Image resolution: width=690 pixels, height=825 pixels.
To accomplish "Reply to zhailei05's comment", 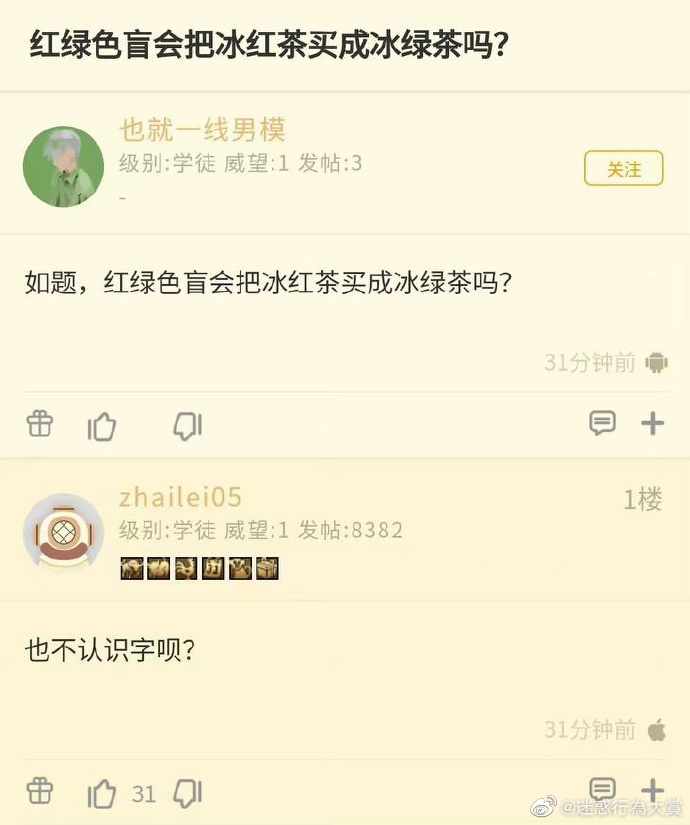I will (x=602, y=790).
